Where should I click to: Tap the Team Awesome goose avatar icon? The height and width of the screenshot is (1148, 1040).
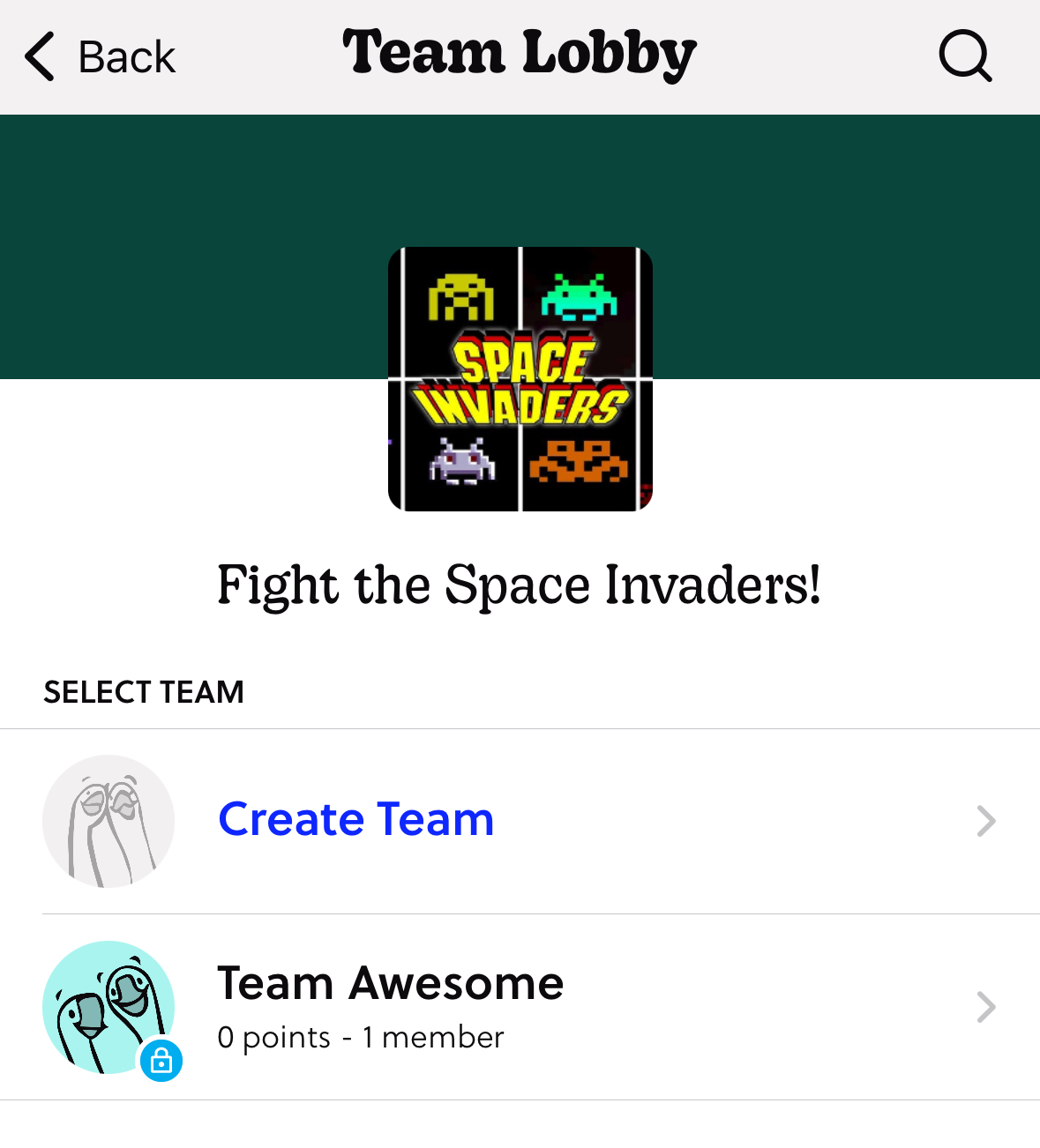(108, 1006)
